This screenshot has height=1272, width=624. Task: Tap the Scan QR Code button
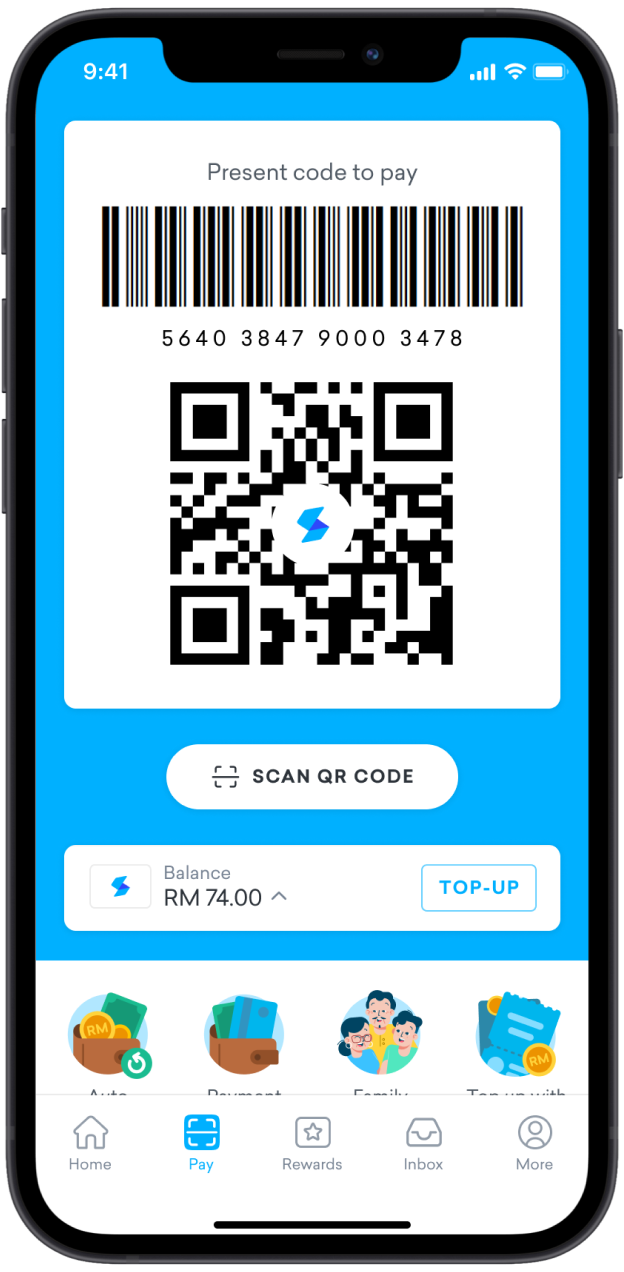click(x=312, y=776)
